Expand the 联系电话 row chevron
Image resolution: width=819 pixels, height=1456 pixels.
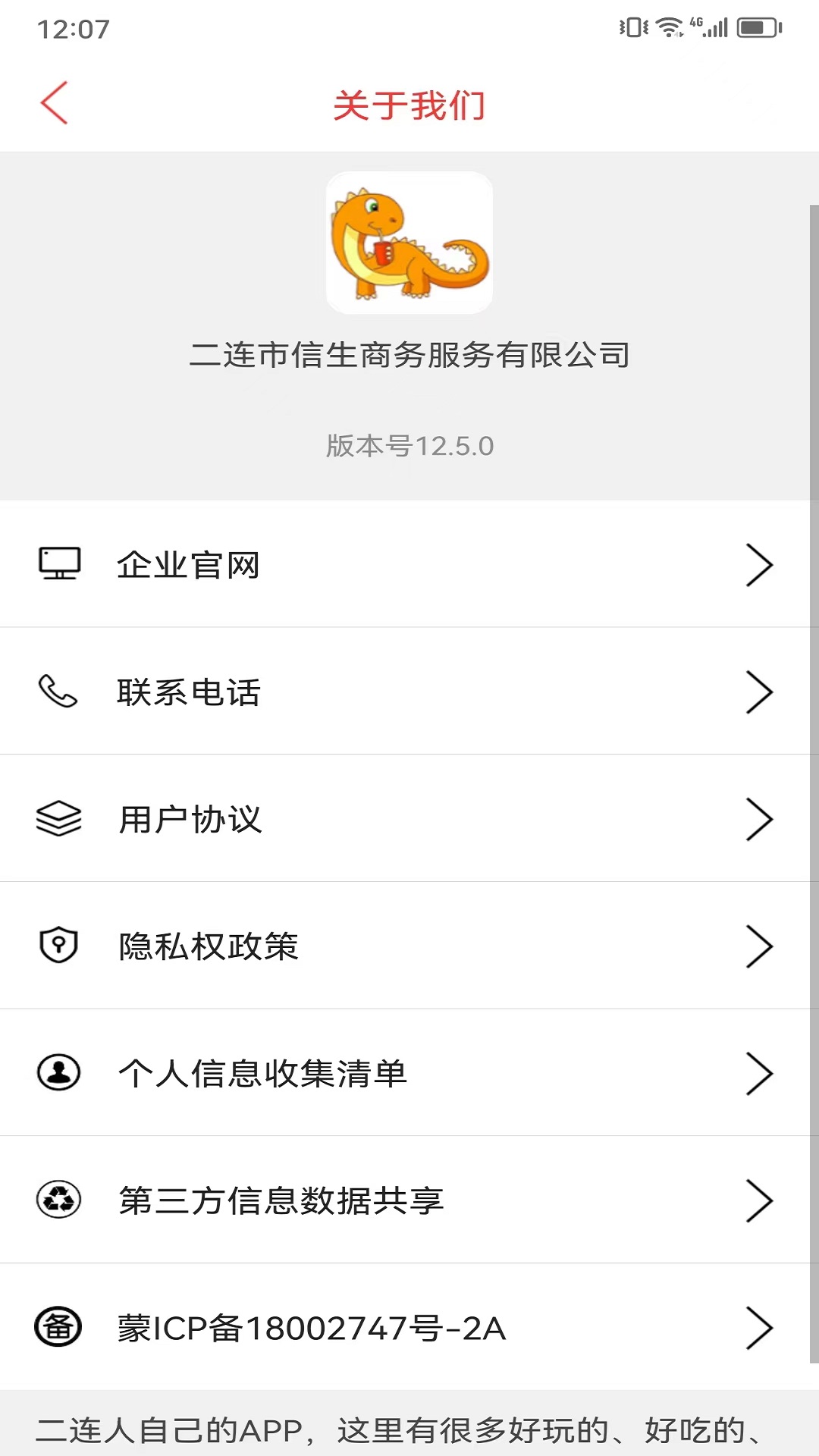click(x=760, y=691)
